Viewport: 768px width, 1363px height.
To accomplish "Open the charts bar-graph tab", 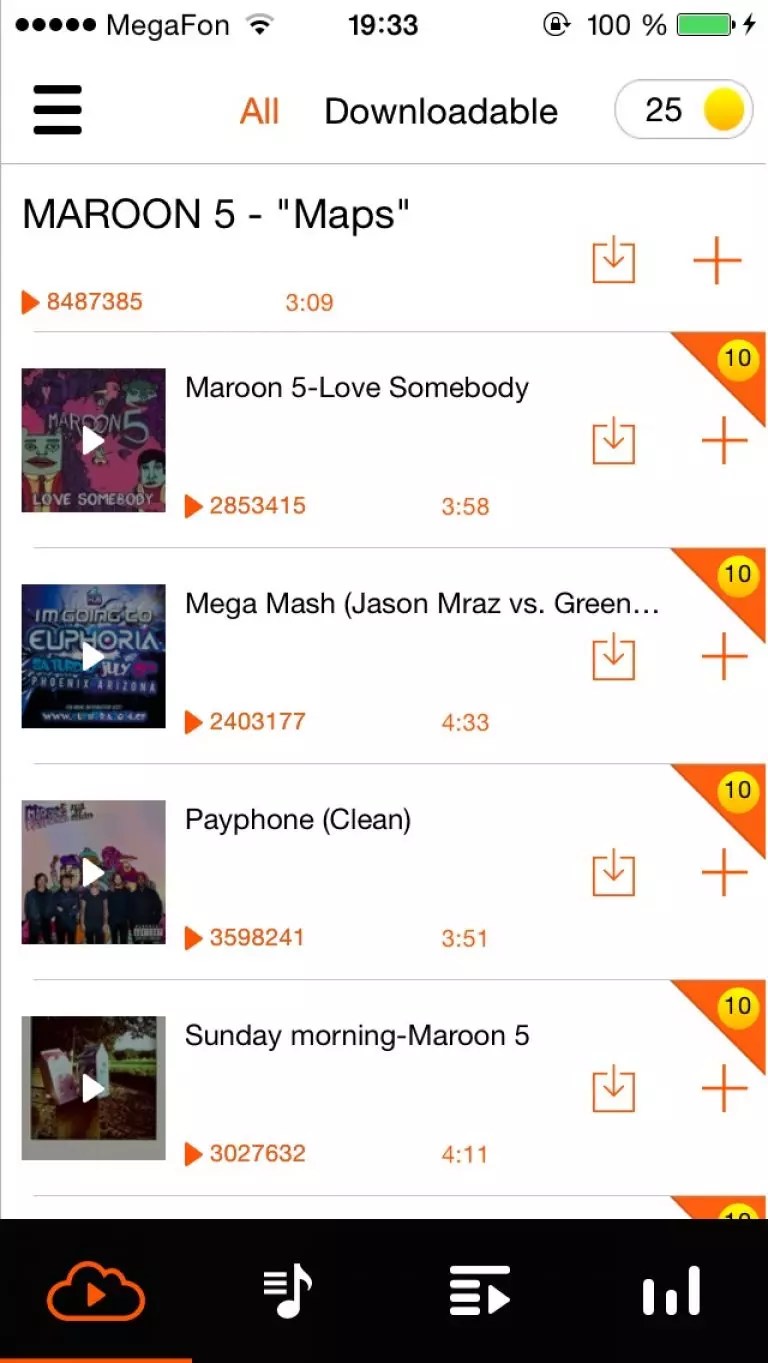I will (x=671, y=1291).
